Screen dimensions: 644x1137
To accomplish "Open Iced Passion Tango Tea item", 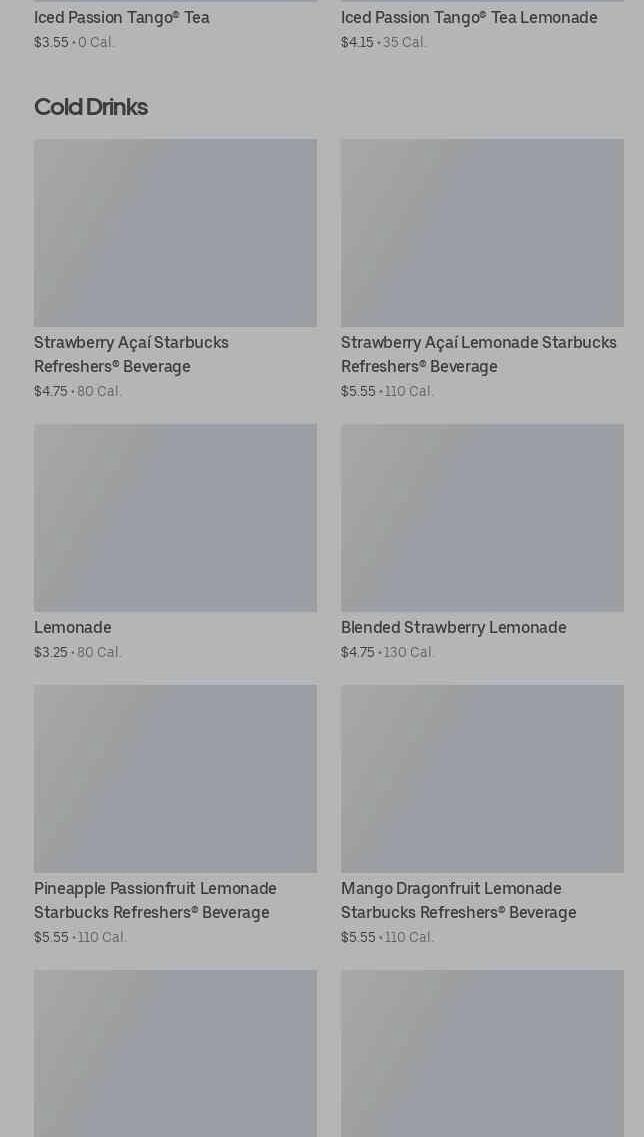I will pyautogui.click(x=175, y=25).
